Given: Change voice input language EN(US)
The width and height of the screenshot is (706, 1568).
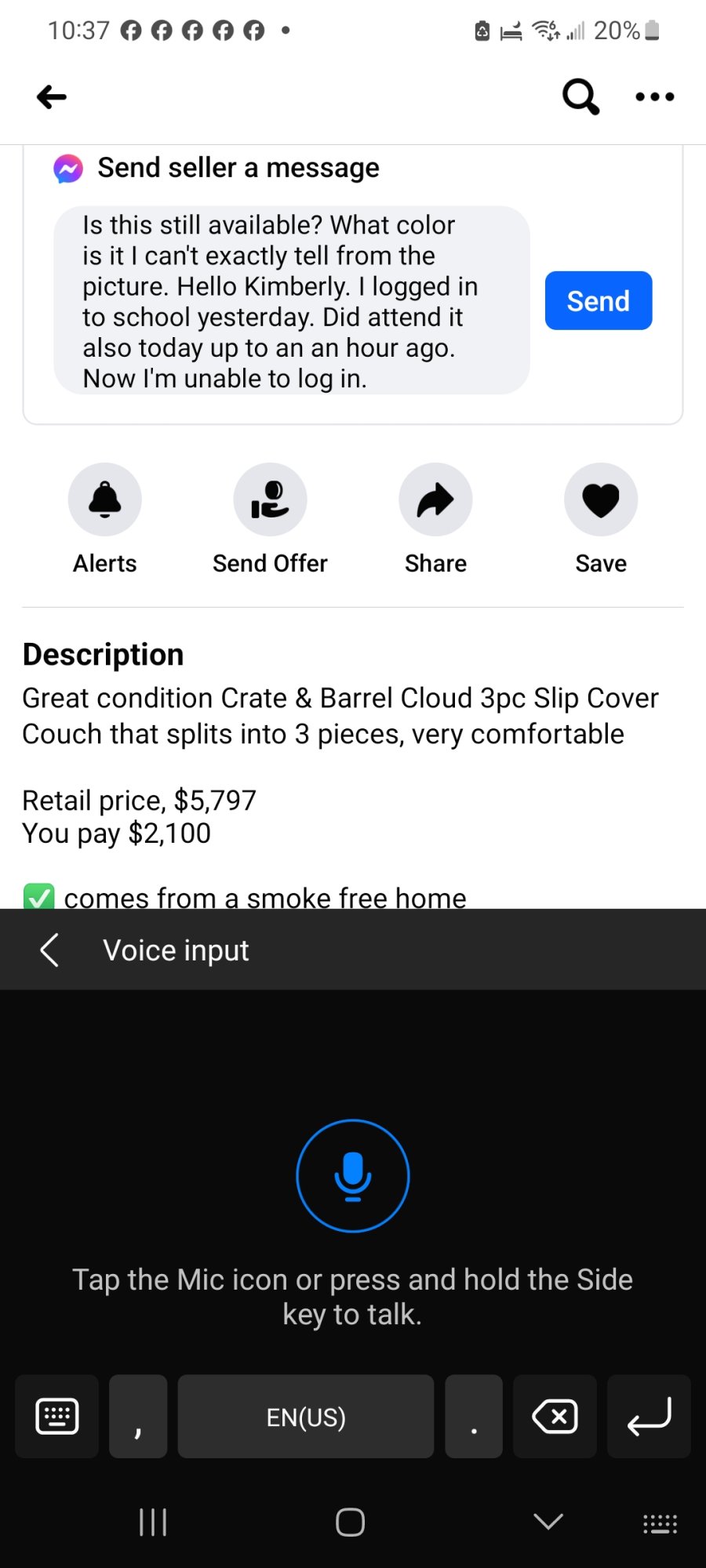Looking at the screenshot, I should pos(306,1417).
